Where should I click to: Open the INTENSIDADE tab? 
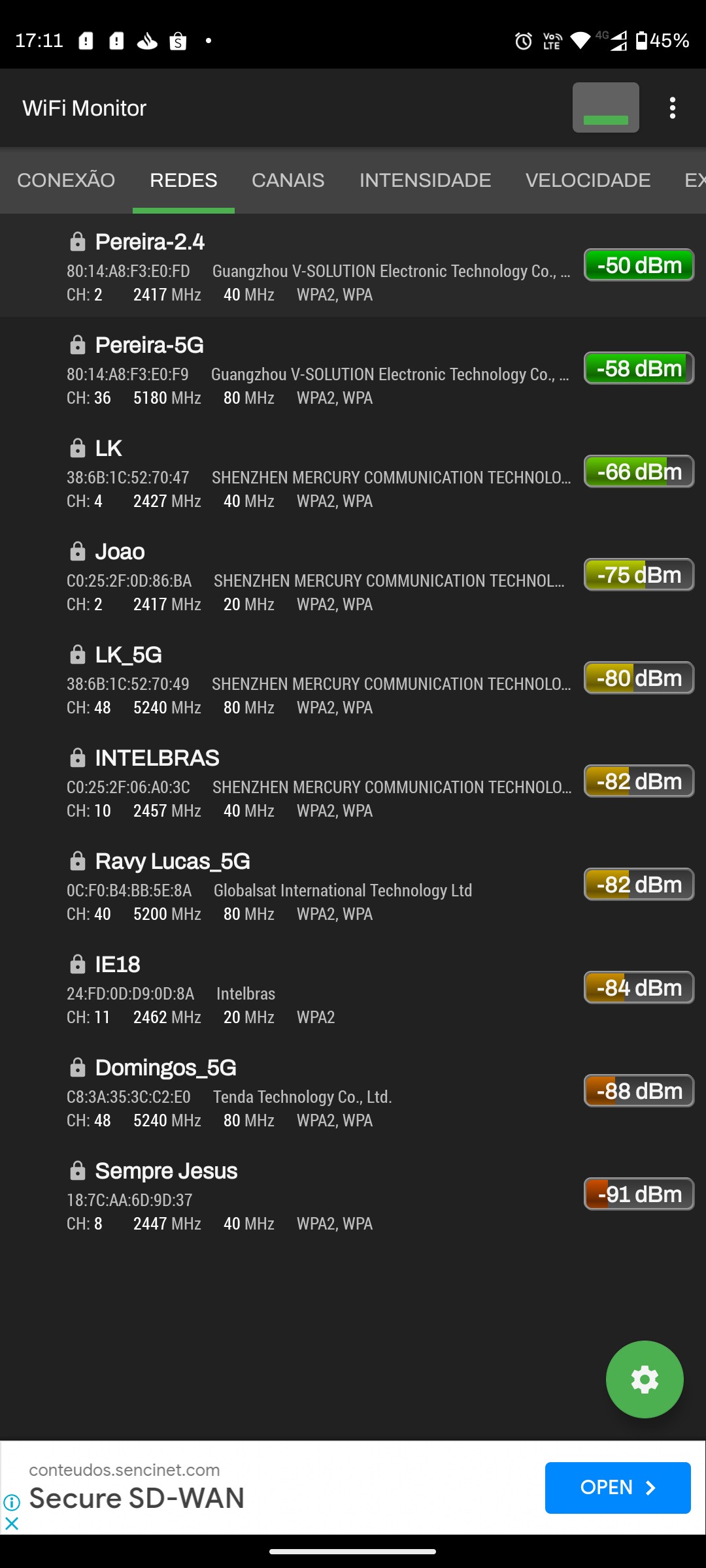(x=425, y=180)
